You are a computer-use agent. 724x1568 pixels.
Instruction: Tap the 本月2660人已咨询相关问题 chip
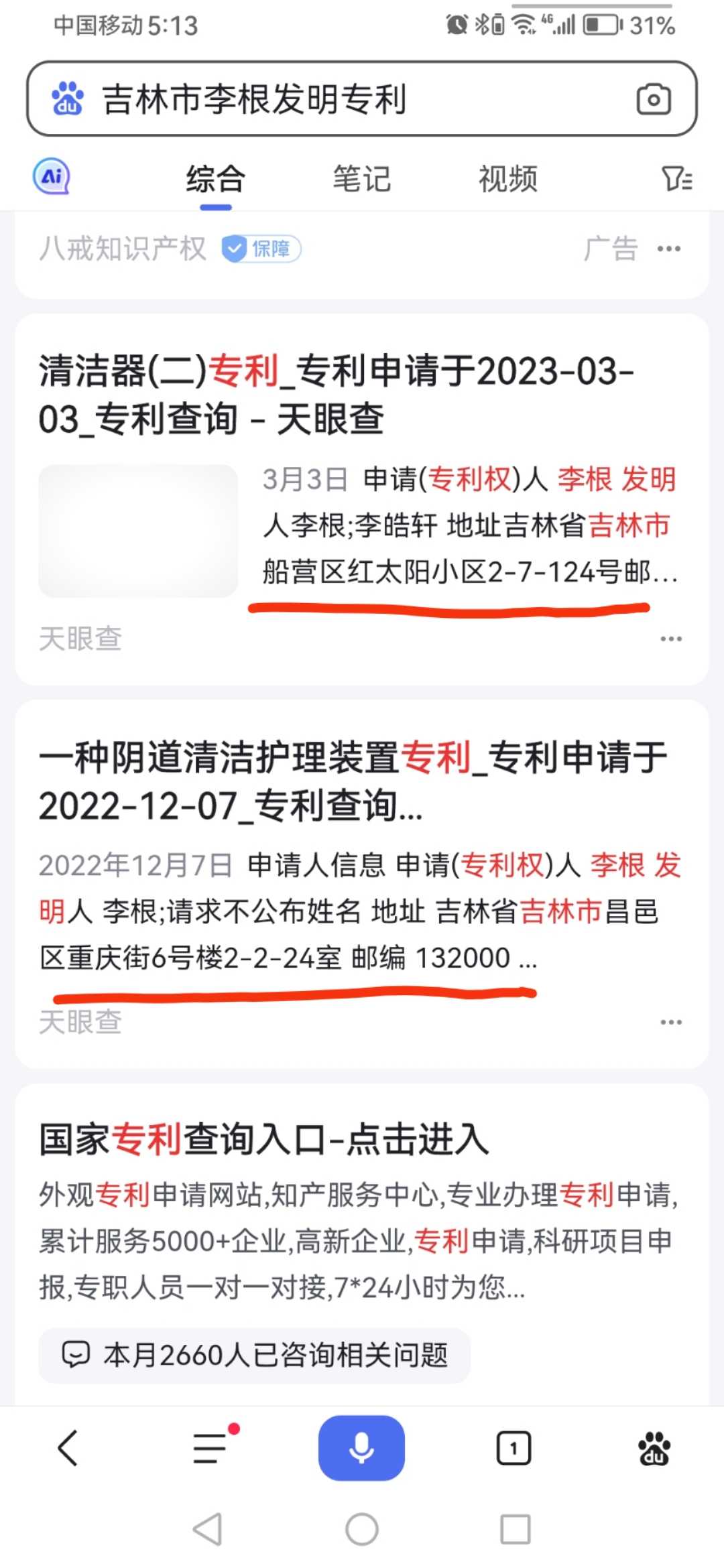point(255,1355)
